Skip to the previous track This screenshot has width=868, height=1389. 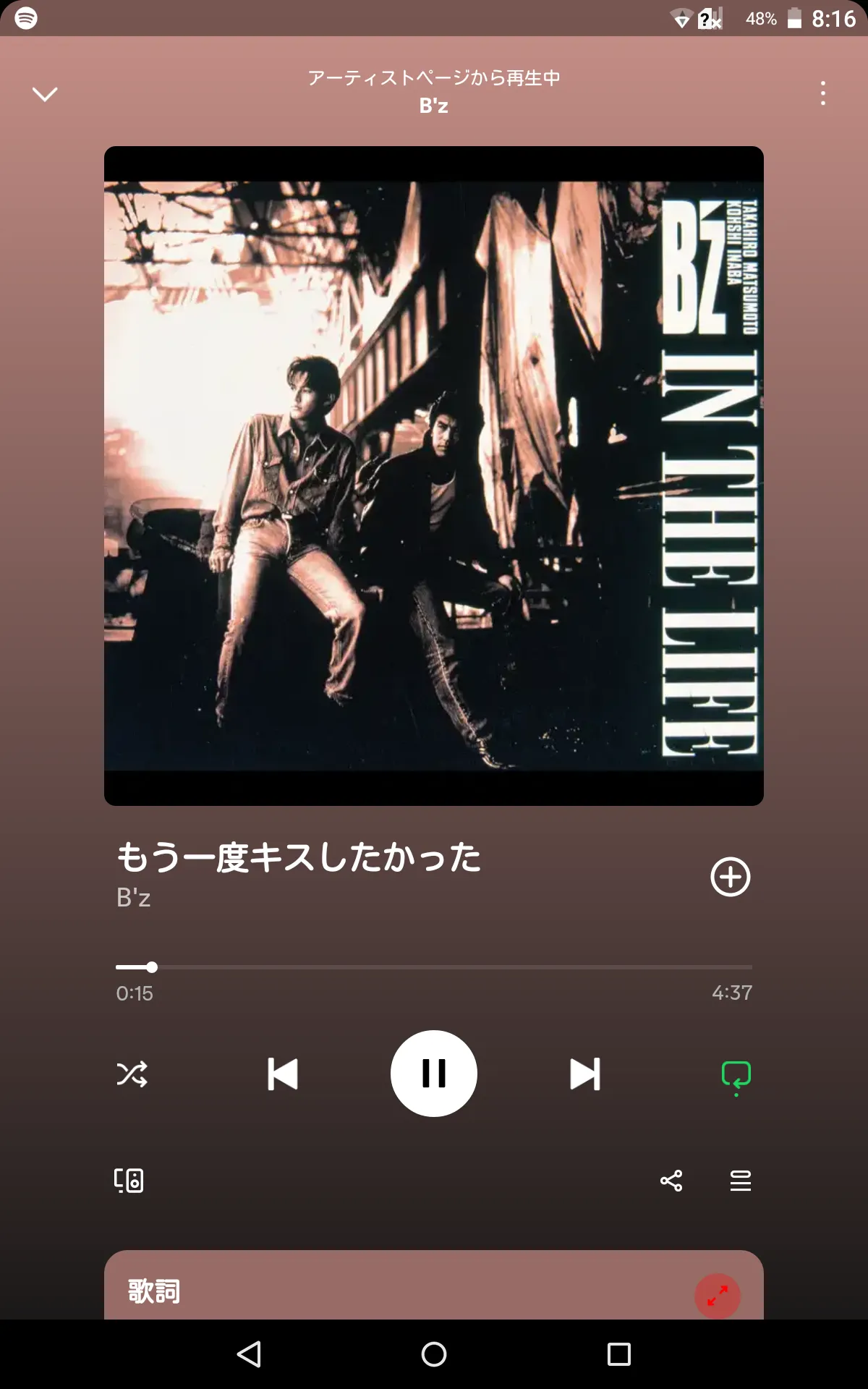click(282, 1074)
